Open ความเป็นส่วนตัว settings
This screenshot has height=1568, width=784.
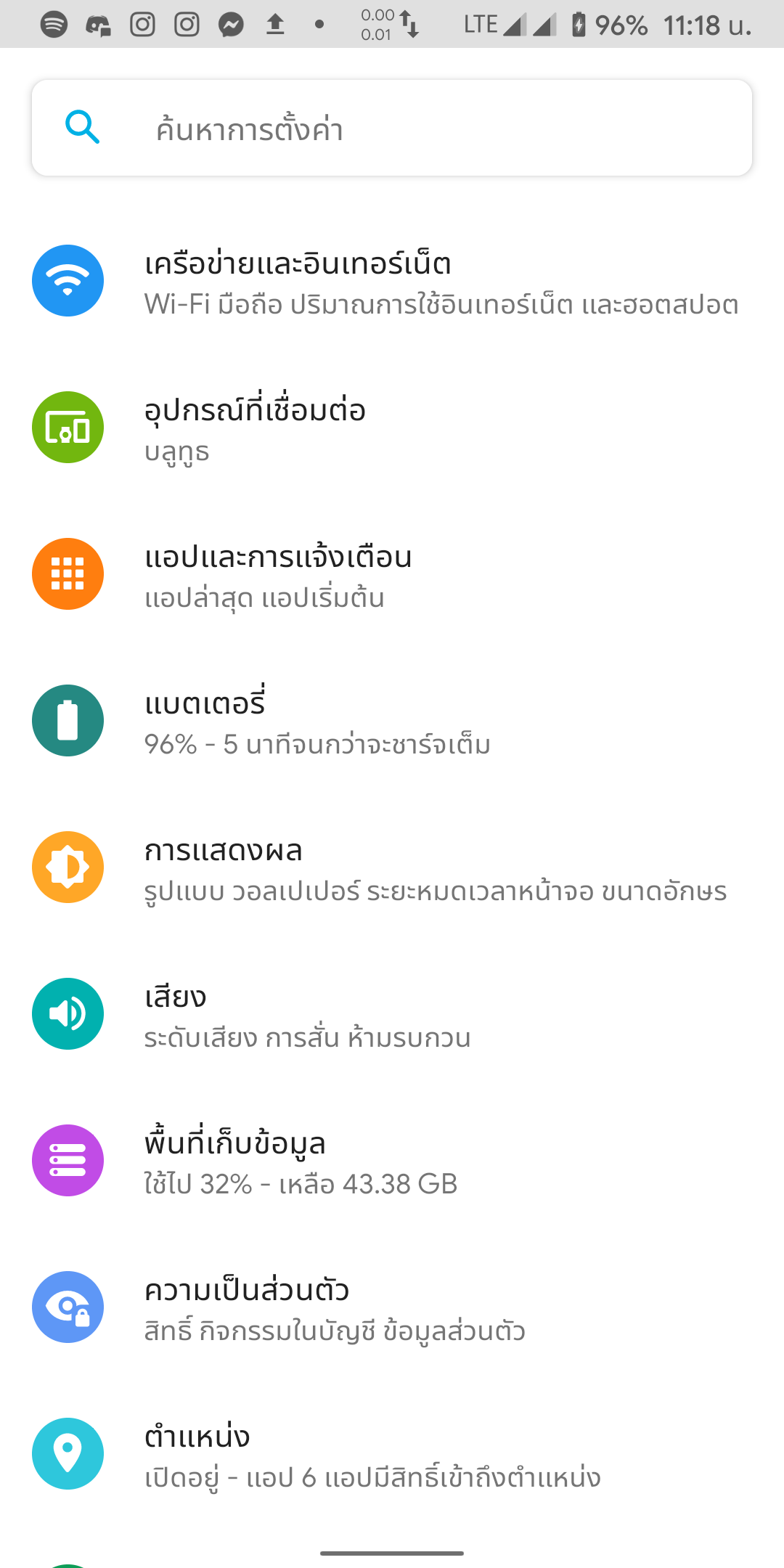(x=392, y=1308)
